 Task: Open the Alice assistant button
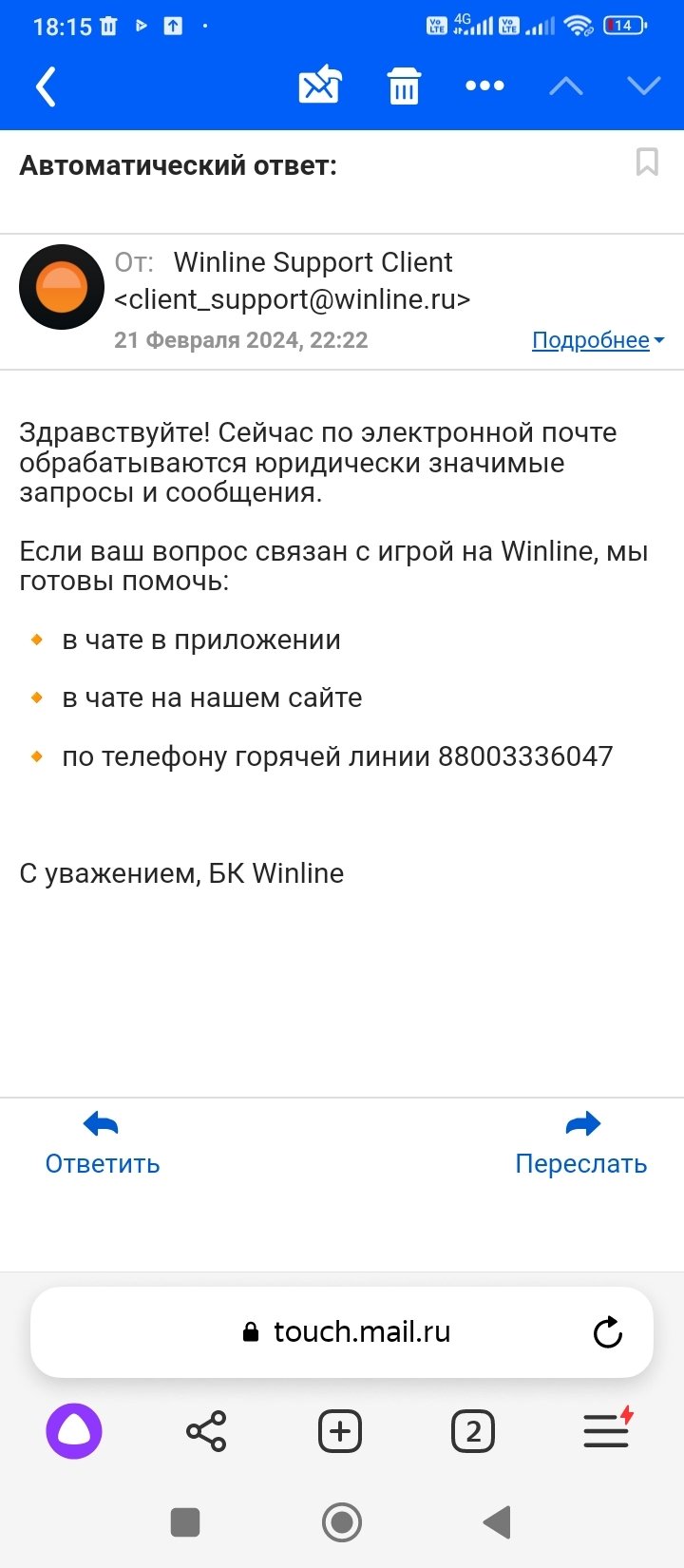click(x=74, y=1431)
